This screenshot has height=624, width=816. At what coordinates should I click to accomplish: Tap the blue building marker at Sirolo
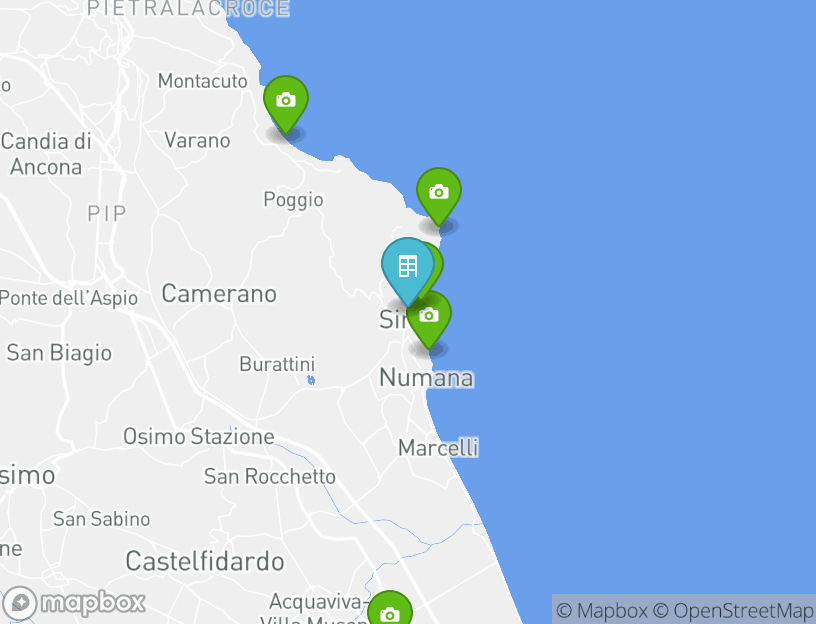[x=408, y=267]
